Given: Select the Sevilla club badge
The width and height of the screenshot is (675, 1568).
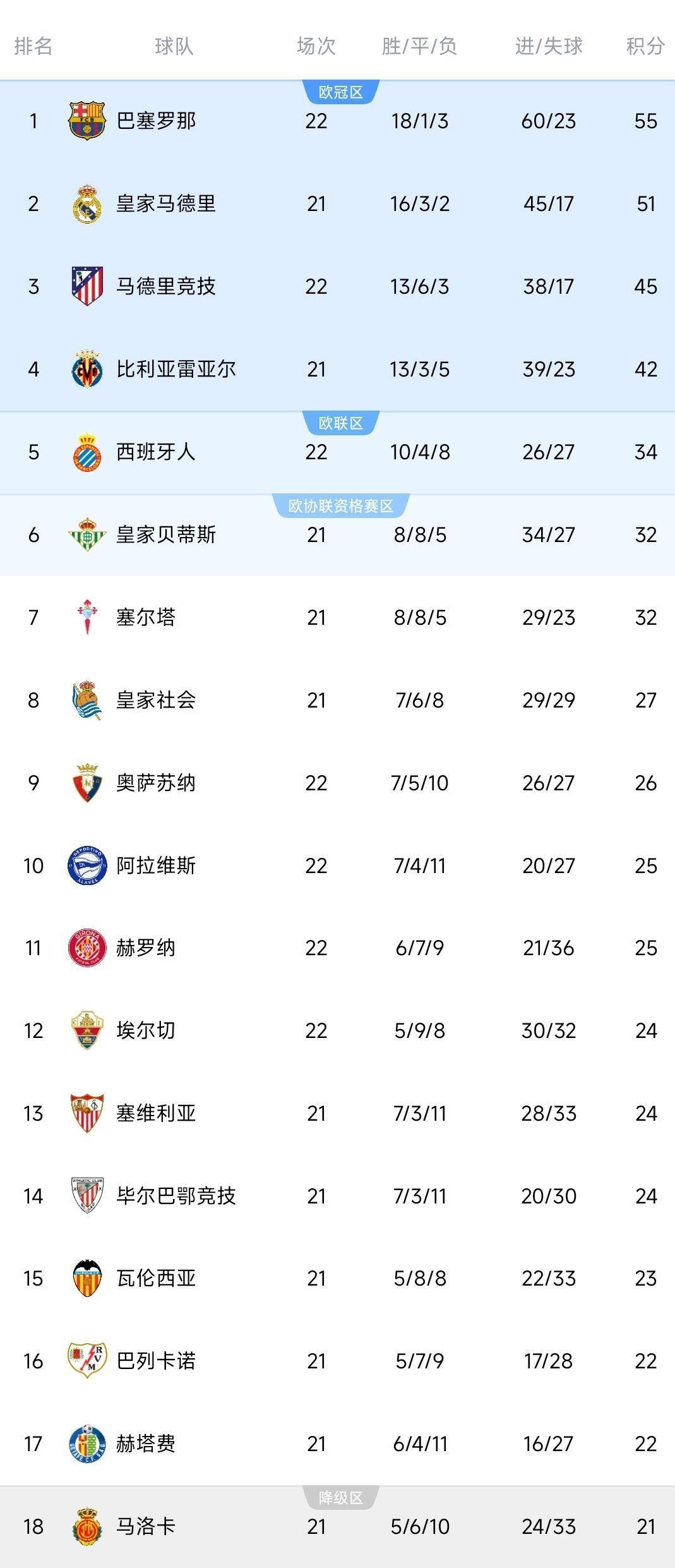Looking at the screenshot, I should pos(88,1112).
